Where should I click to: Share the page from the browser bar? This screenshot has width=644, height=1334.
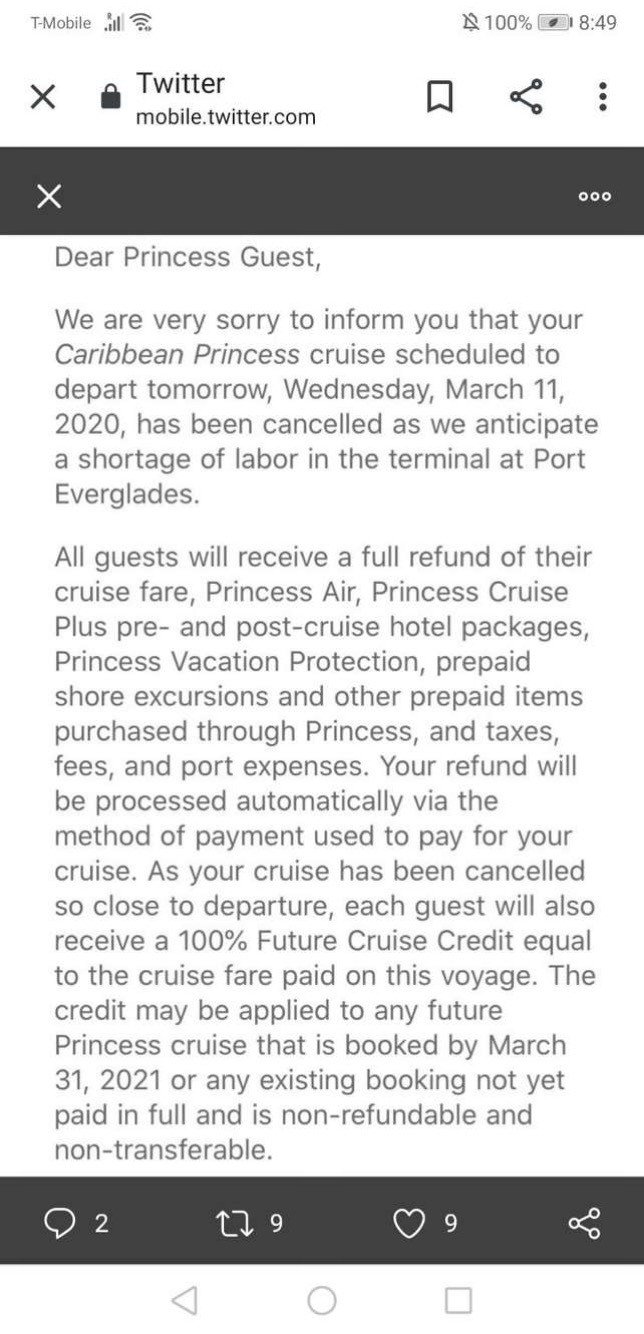(x=526, y=97)
